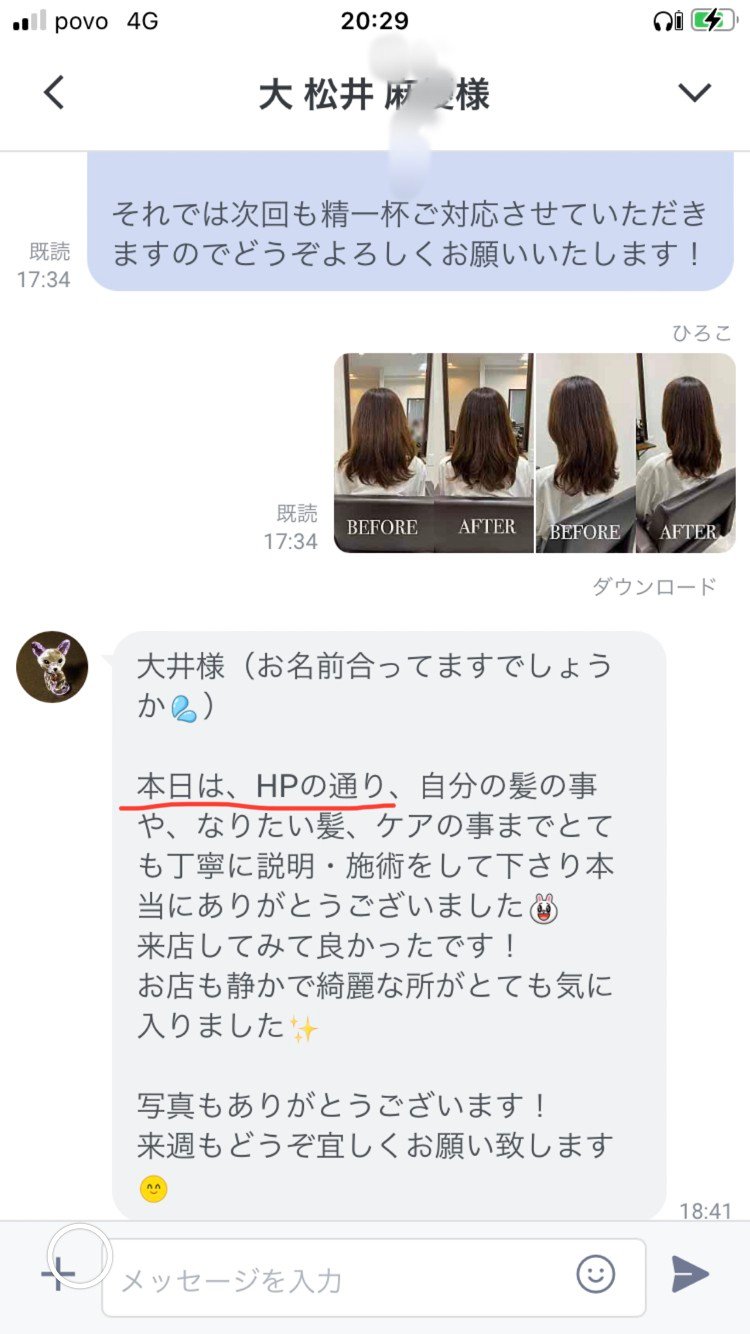Screen dimensions: 750x1334
Task: Open the customer's profile avatar
Action: (x=52, y=667)
